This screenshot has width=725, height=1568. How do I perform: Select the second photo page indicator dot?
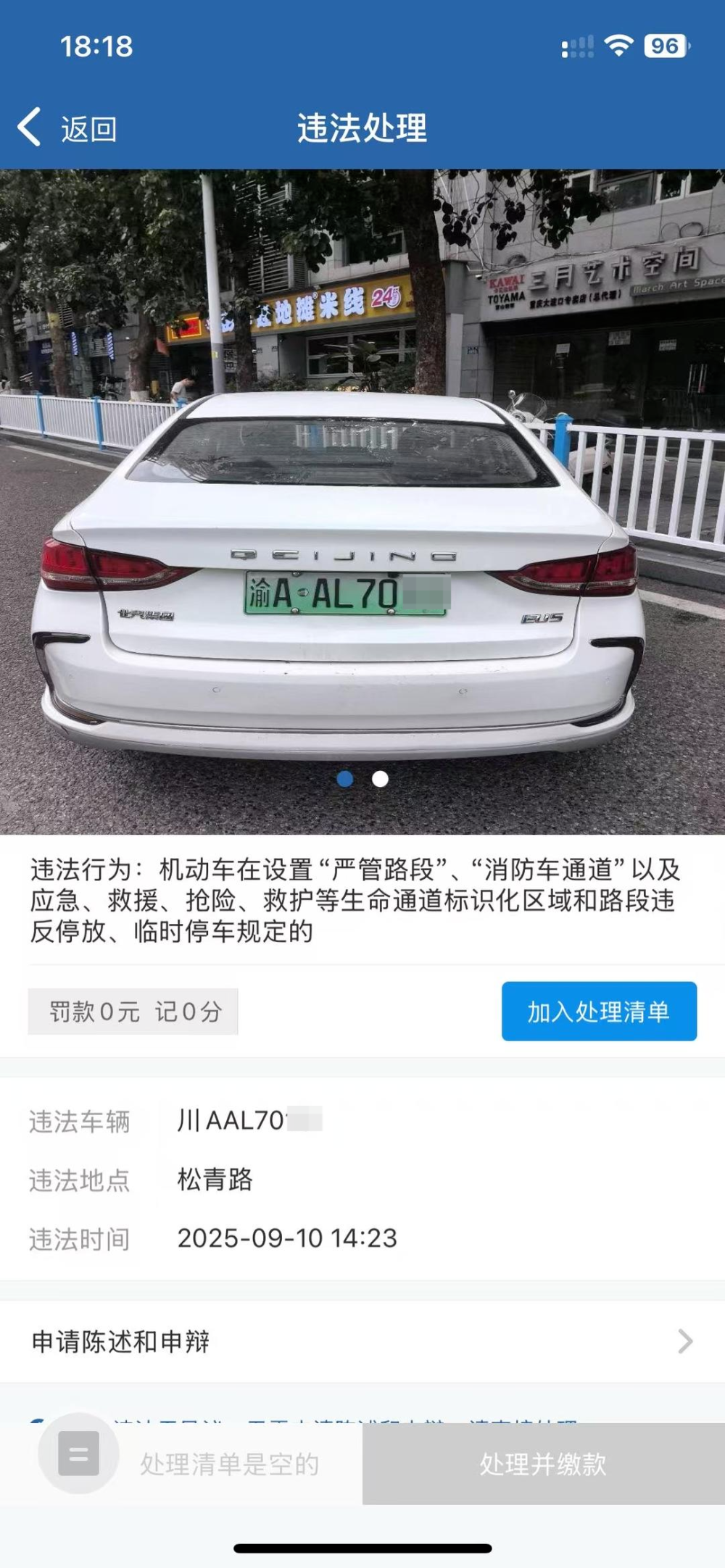click(380, 779)
